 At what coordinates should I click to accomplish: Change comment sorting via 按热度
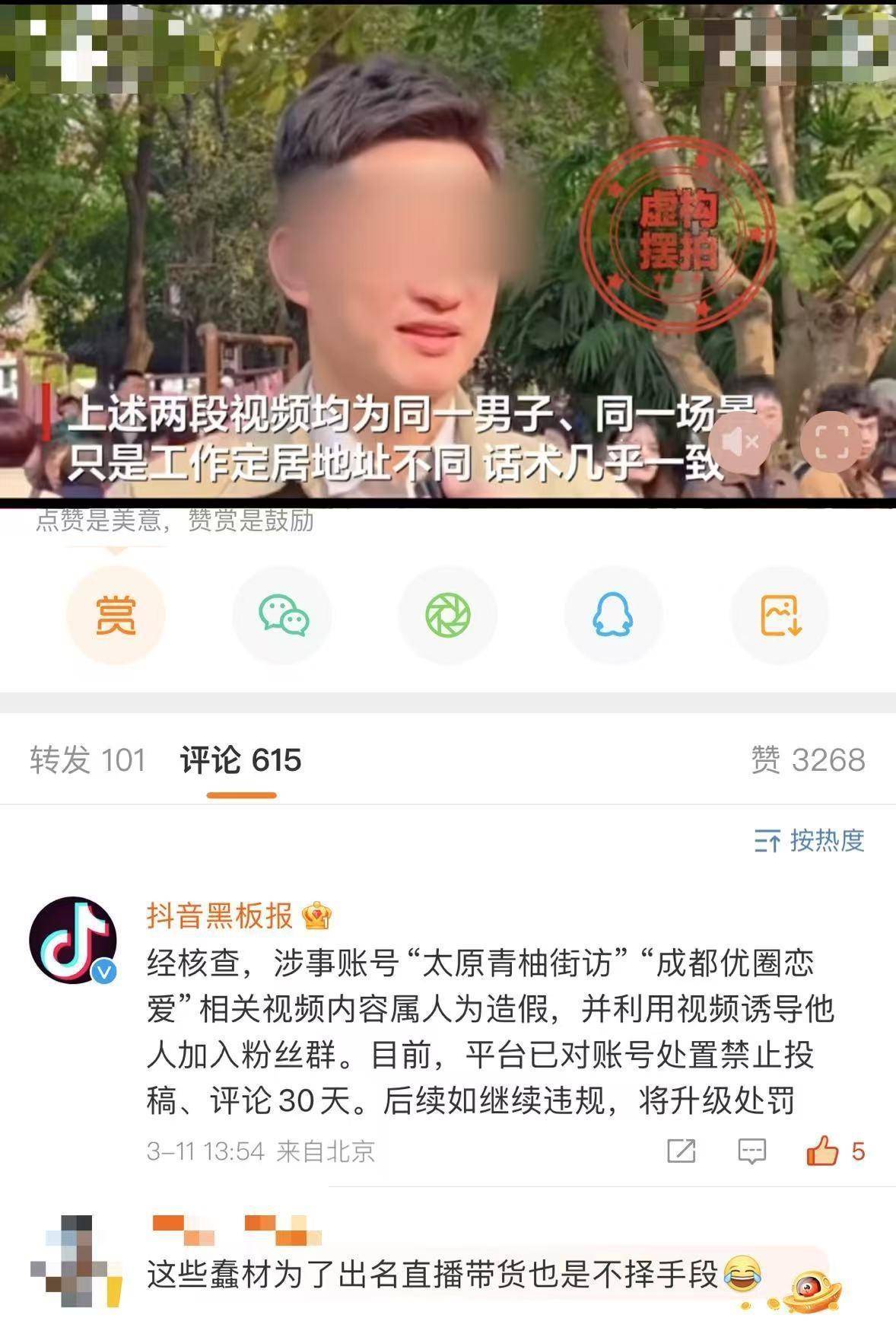(809, 841)
